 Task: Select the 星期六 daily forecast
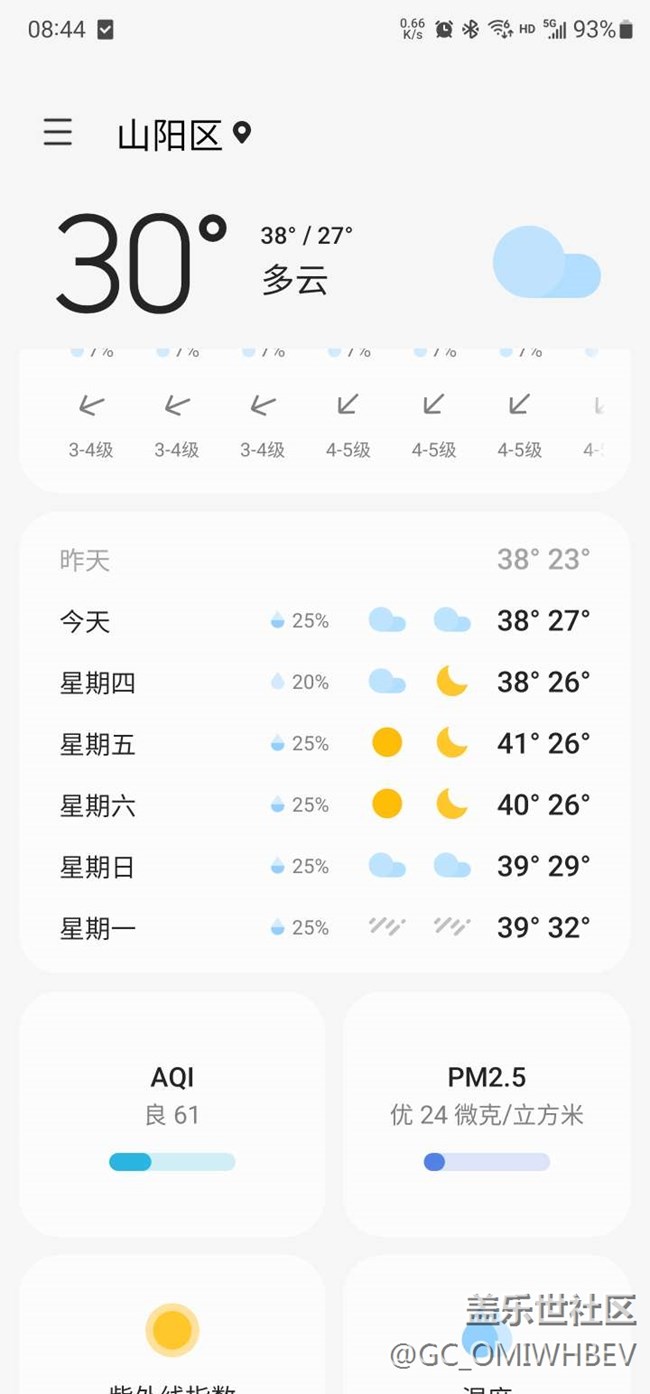click(x=324, y=805)
